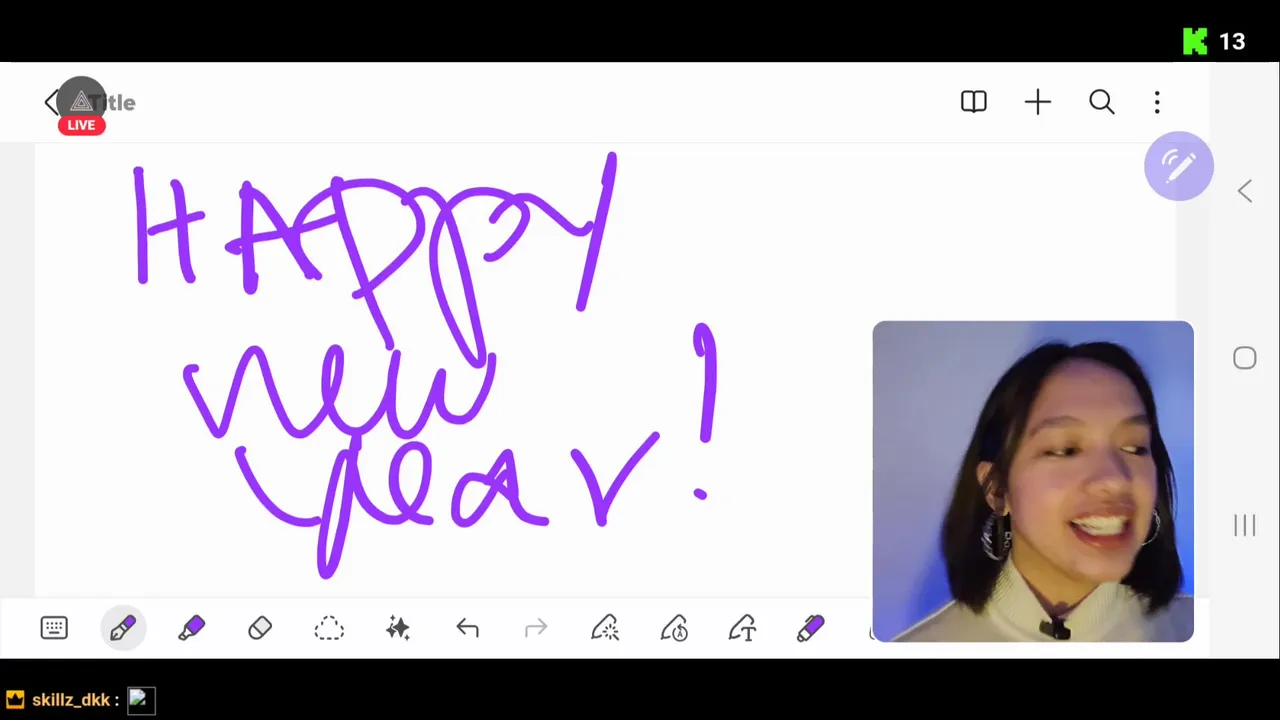The height and width of the screenshot is (720, 1280).
Task: Convert handwriting to text
Action: coord(742,628)
